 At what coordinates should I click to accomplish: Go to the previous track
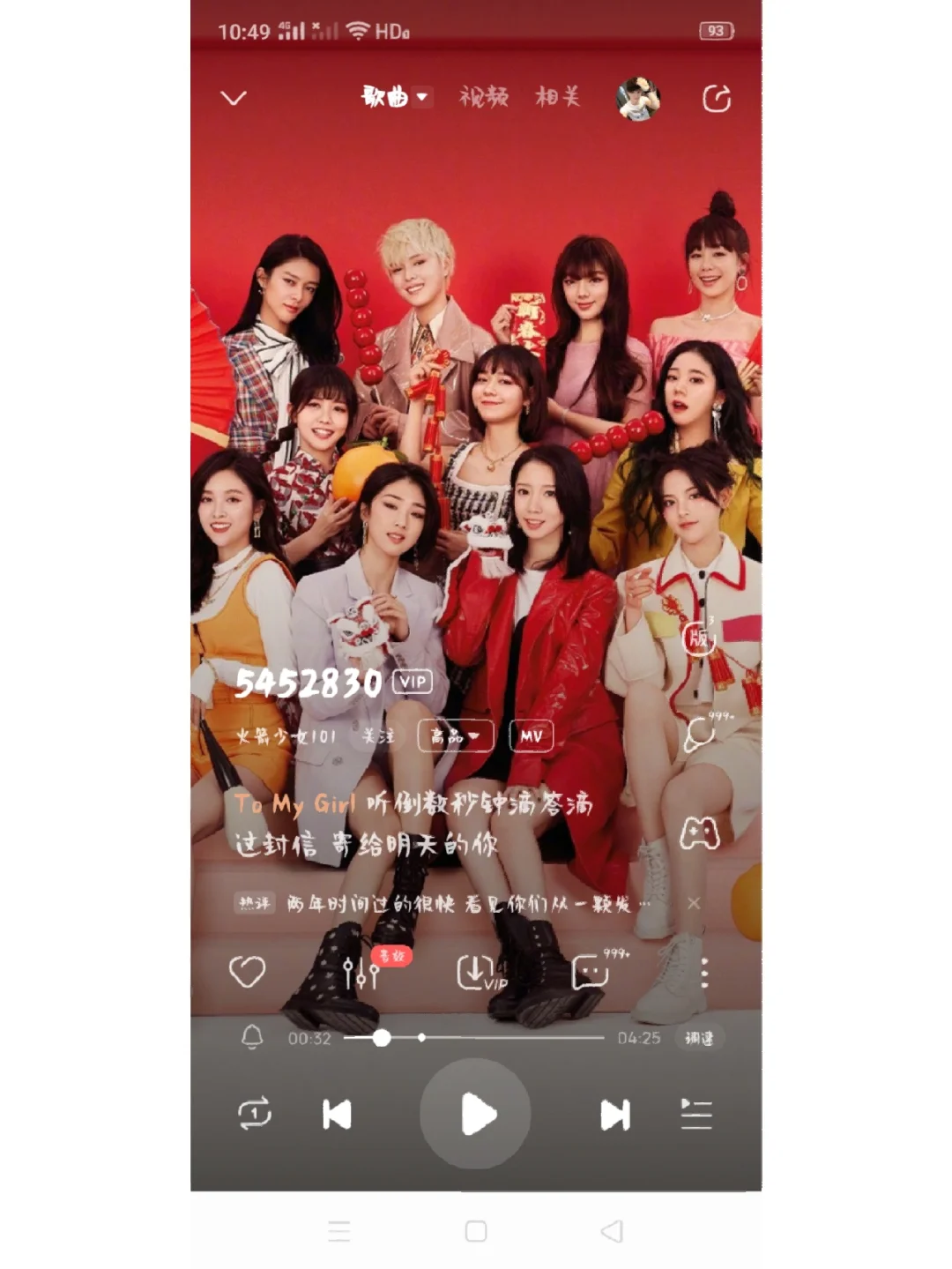337,1115
